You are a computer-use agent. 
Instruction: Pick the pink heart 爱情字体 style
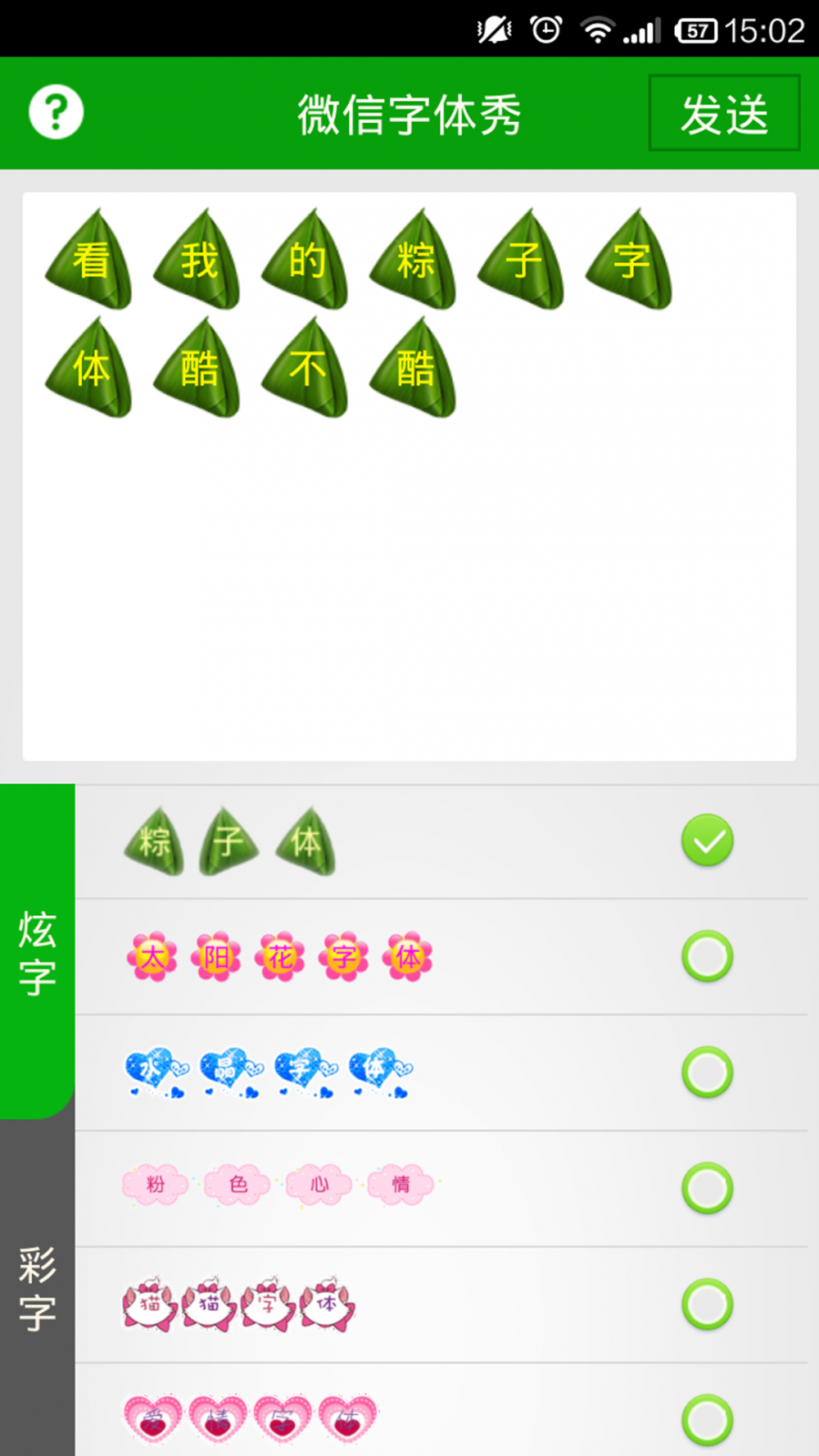coord(708,1419)
